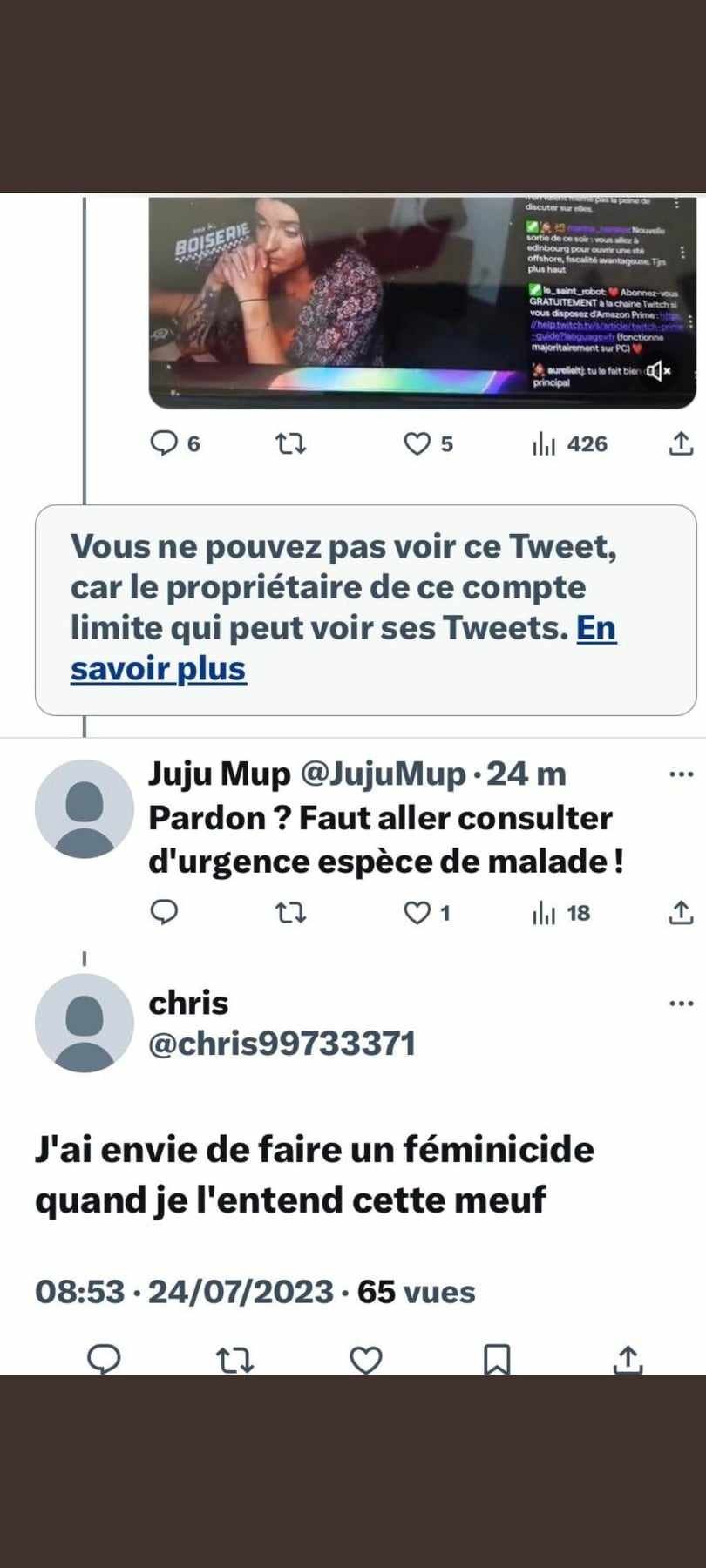
Task: Like Juju Mup's tweet
Action: (x=417, y=913)
